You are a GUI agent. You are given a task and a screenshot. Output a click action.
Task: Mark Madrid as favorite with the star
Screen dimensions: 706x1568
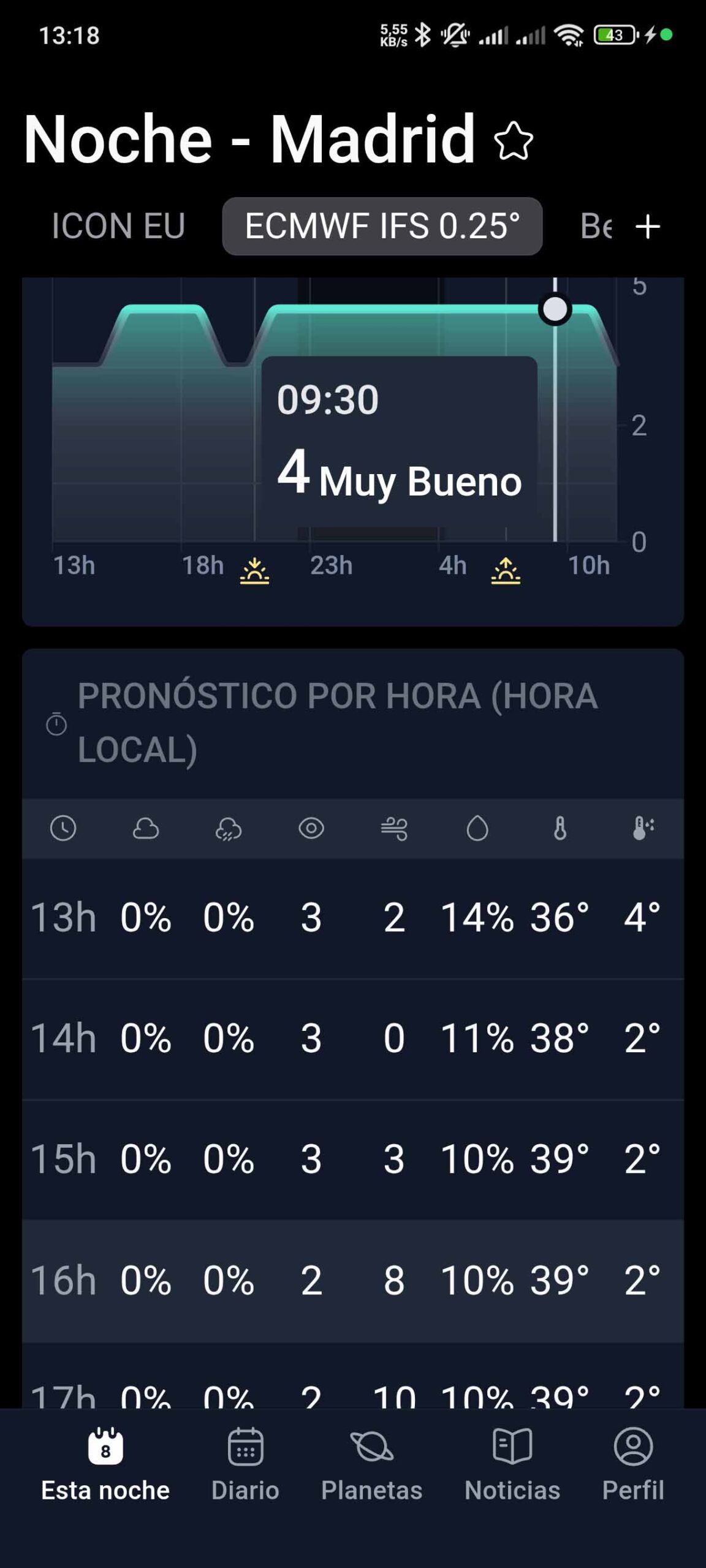point(514,141)
